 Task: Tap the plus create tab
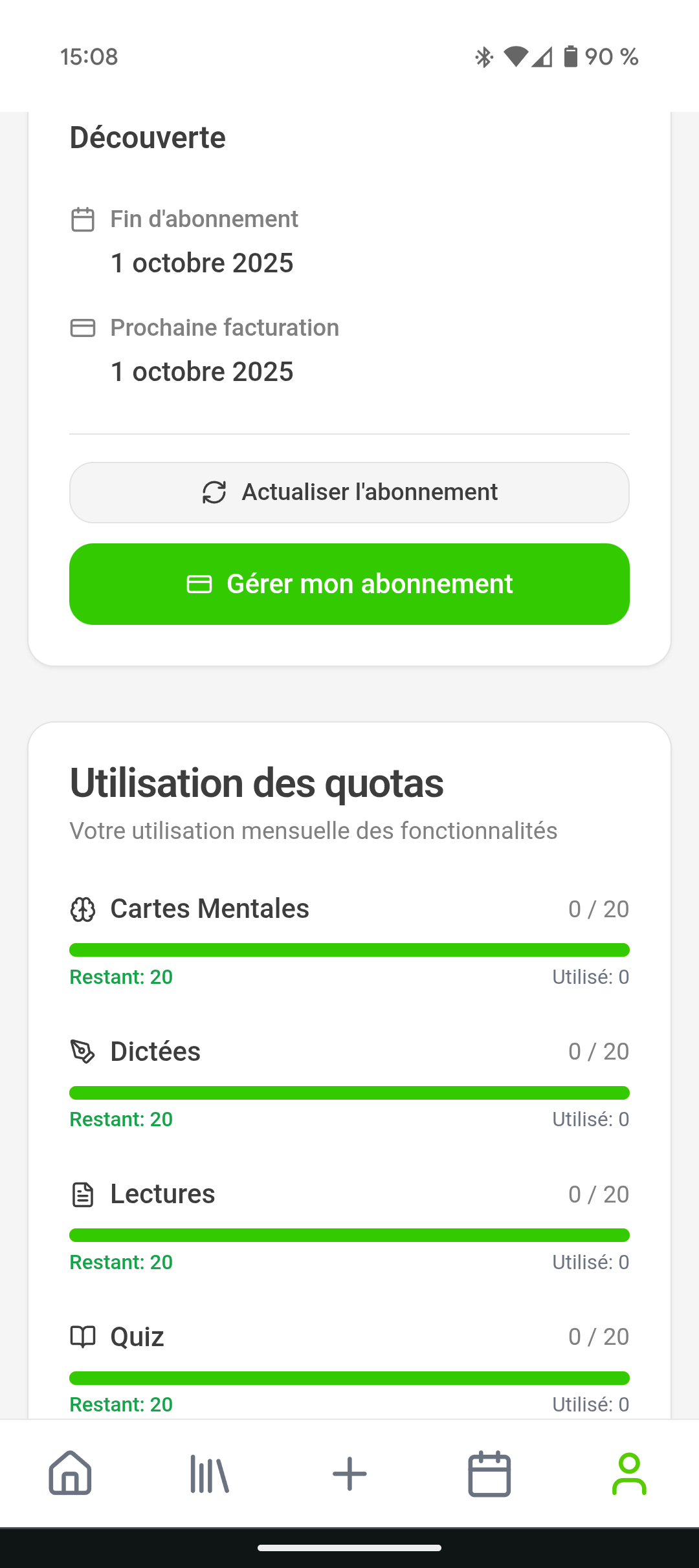[x=349, y=1473]
